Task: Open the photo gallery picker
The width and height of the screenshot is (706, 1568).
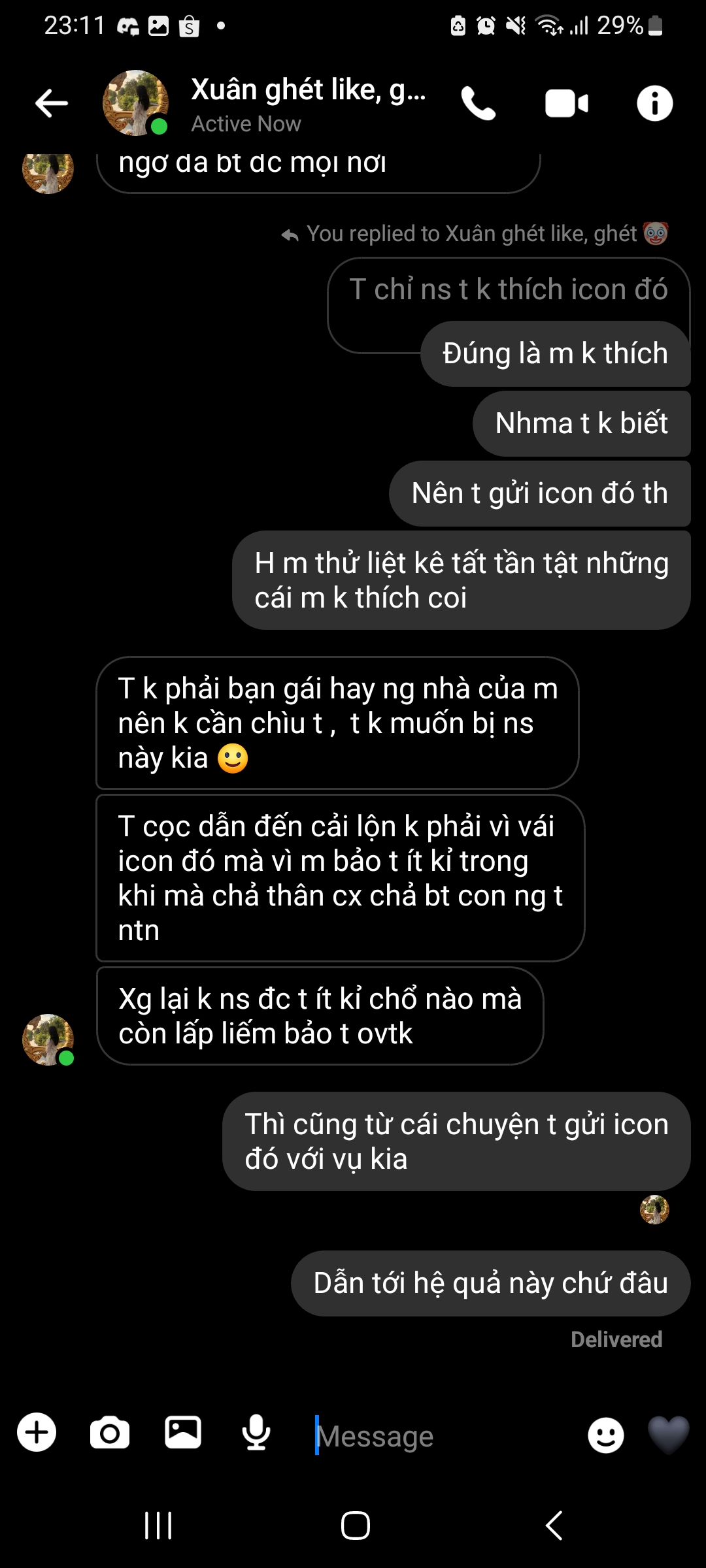Action: tap(183, 1432)
